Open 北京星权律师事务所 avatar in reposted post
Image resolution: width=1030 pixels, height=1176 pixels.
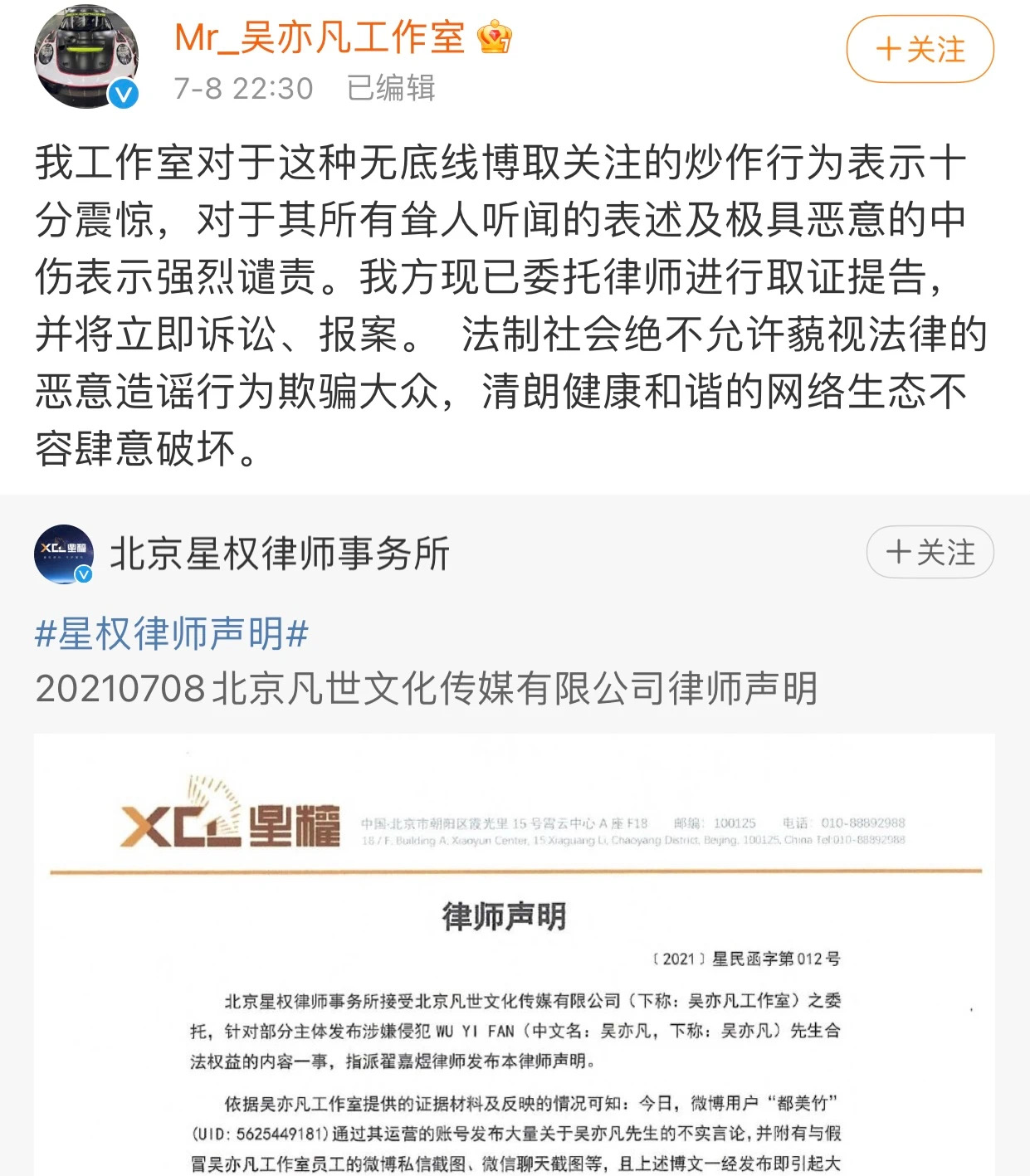(x=64, y=554)
